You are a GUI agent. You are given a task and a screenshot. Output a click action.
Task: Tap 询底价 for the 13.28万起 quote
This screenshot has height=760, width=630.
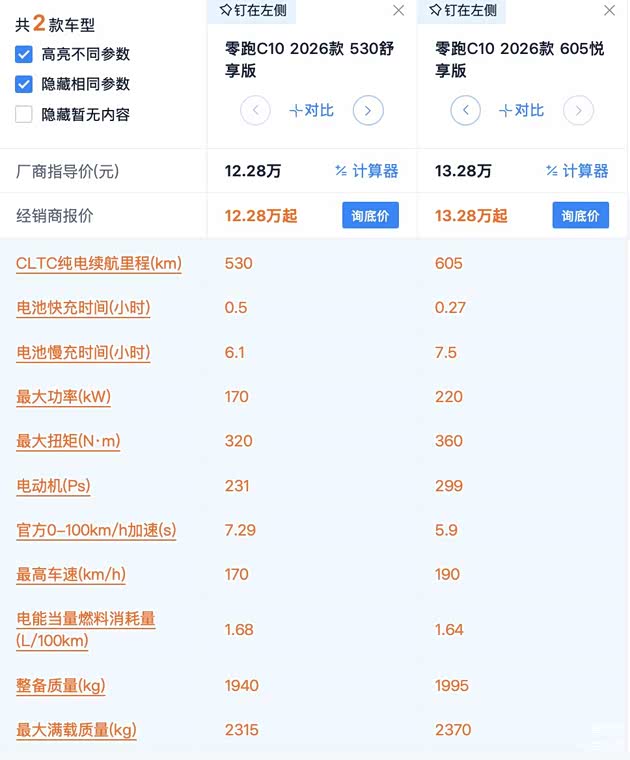click(580, 215)
